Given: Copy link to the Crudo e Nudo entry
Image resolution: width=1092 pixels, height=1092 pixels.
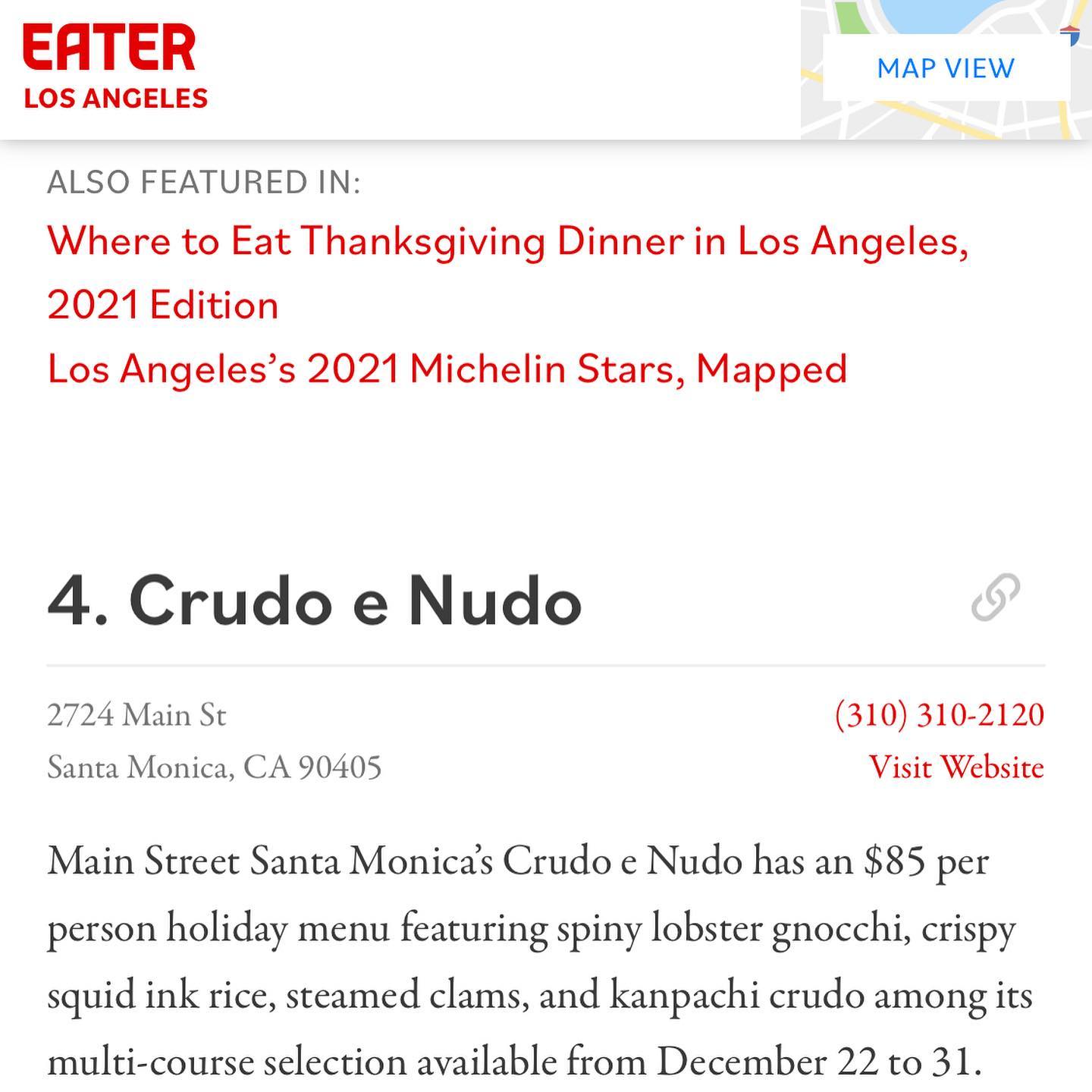Looking at the screenshot, I should 995,598.
